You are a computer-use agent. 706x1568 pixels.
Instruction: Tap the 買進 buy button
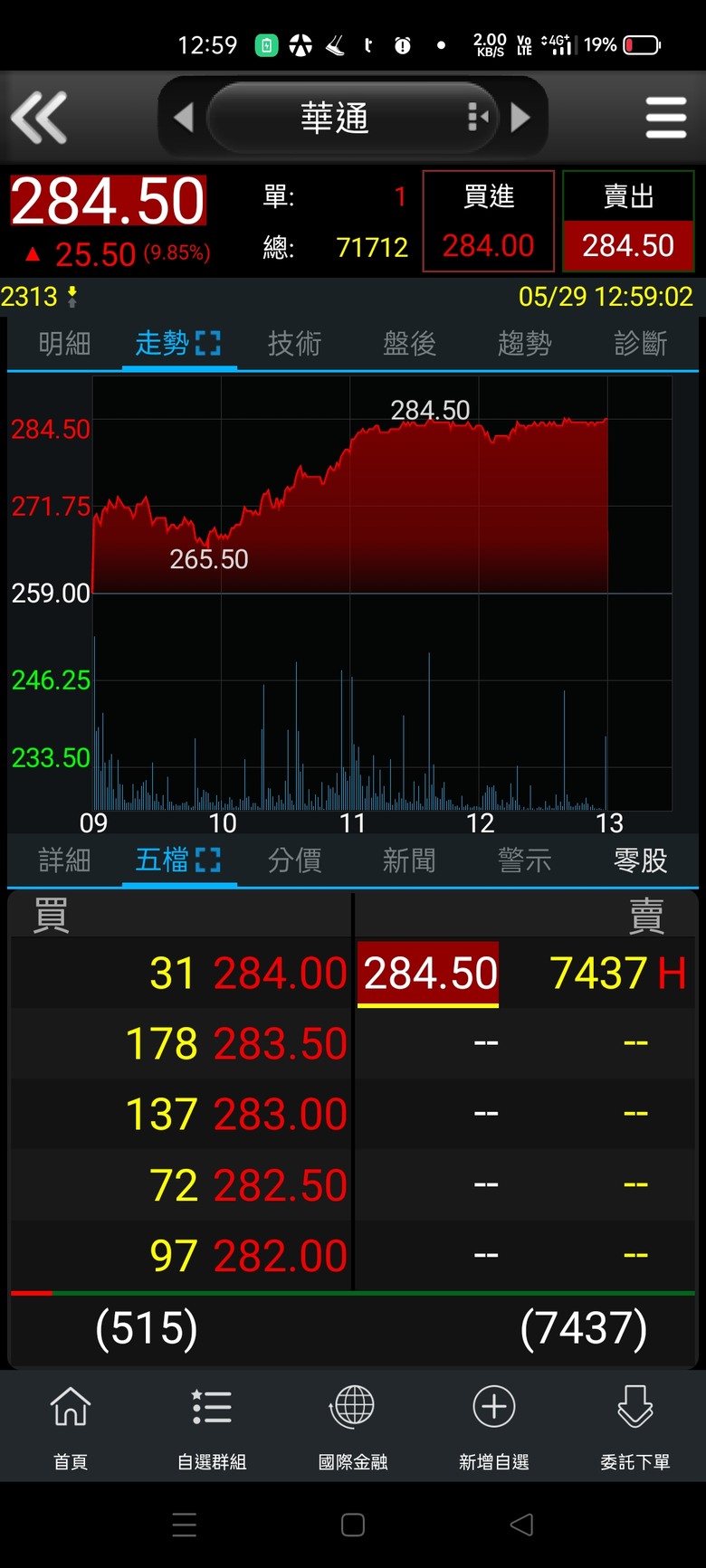click(x=489, y=221)
